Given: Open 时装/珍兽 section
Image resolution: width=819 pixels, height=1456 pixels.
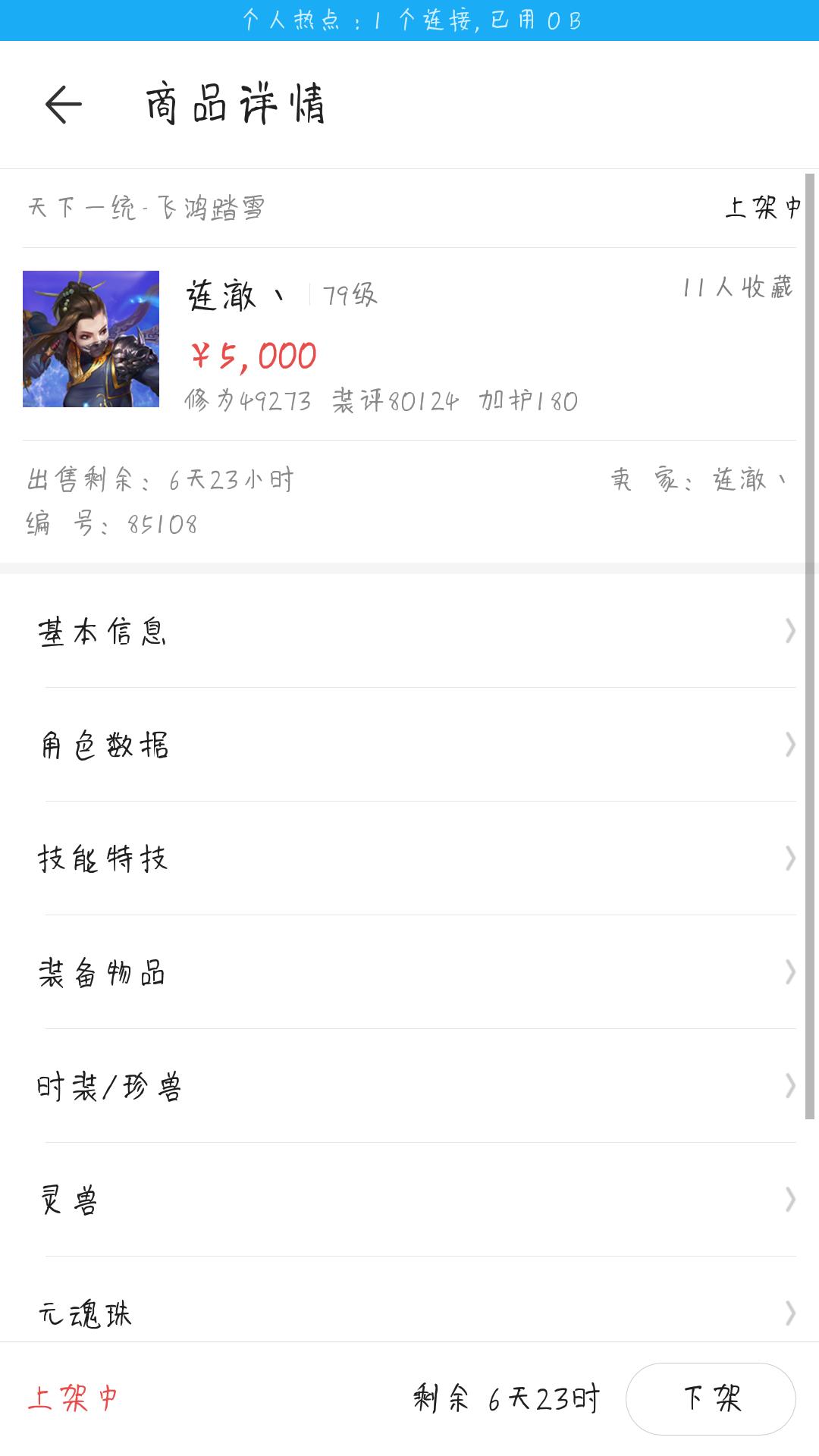Looking at the screenshot, I should pyautogui.click(x=409, y=1086).
